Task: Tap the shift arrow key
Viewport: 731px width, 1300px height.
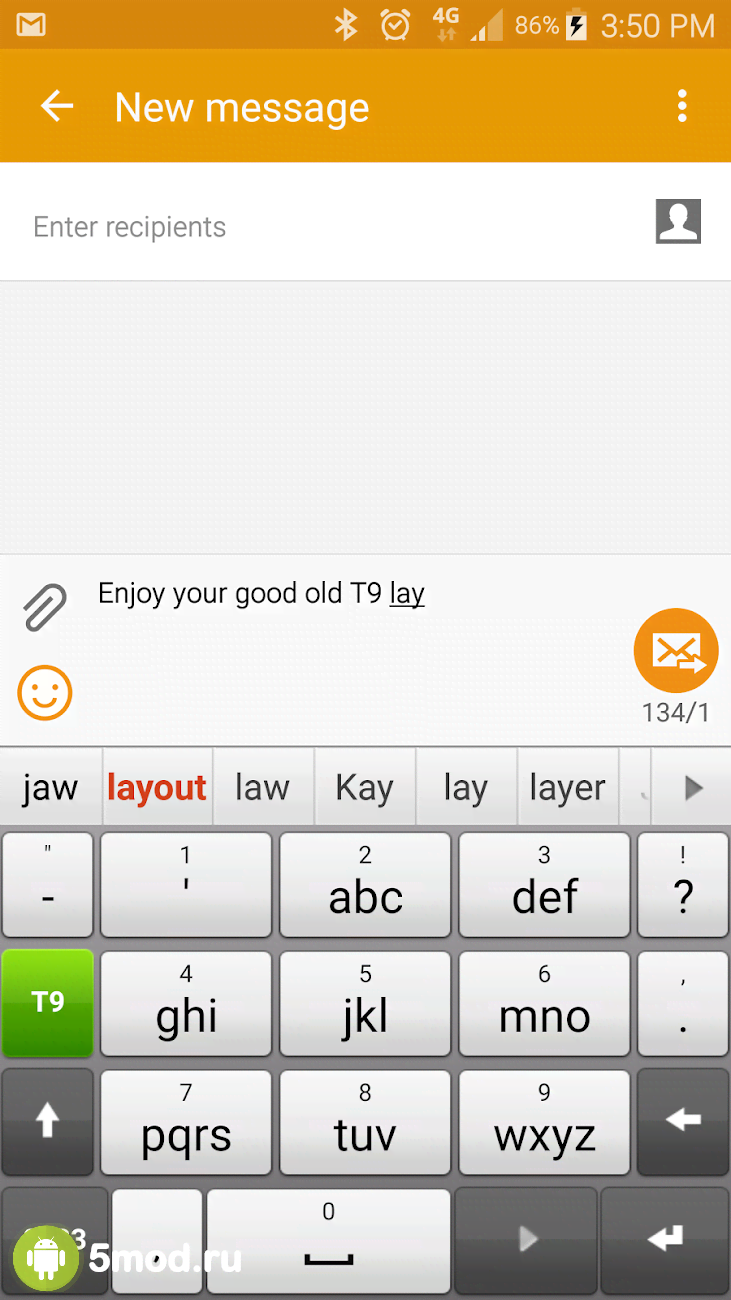Action: pos(48,1122)
